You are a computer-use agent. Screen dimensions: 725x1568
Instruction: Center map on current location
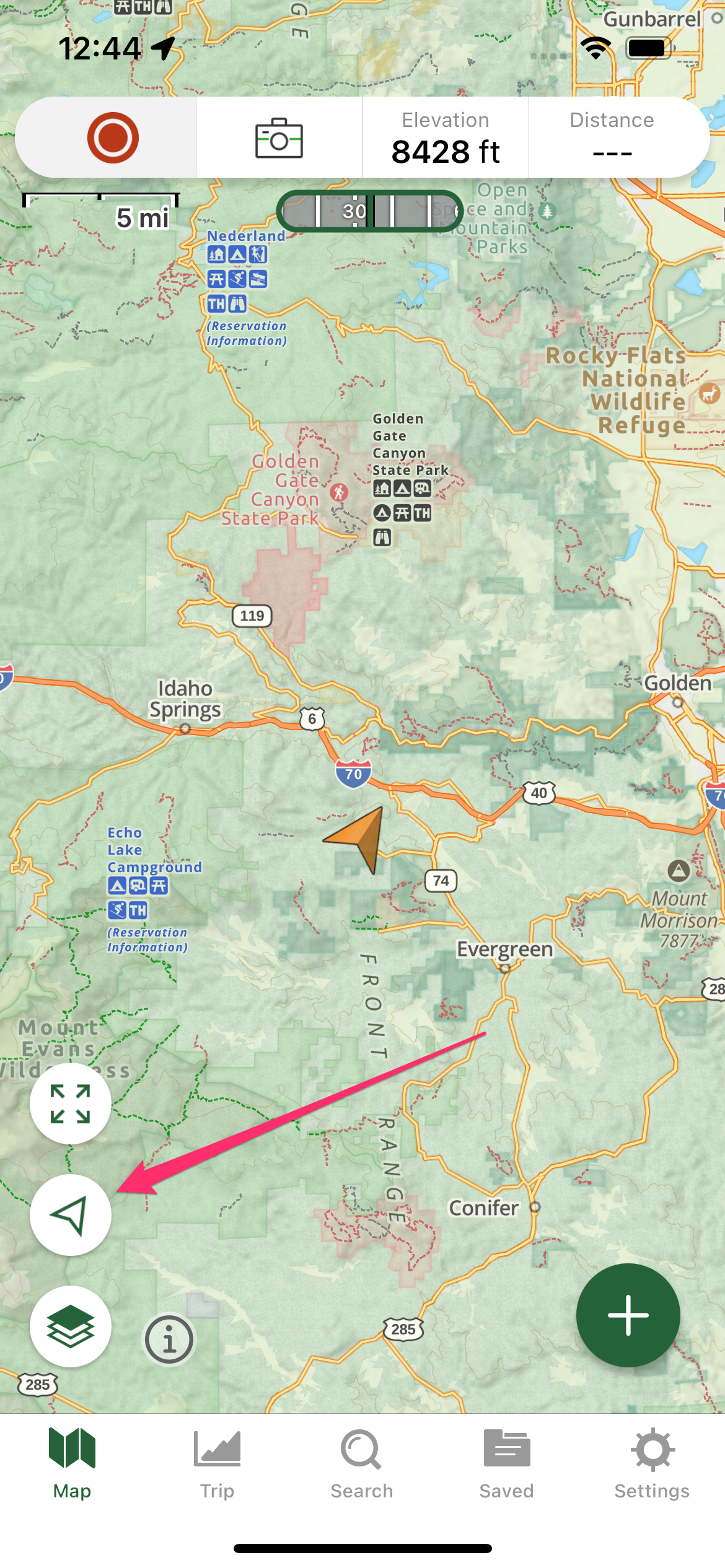tap(71, 1215)
